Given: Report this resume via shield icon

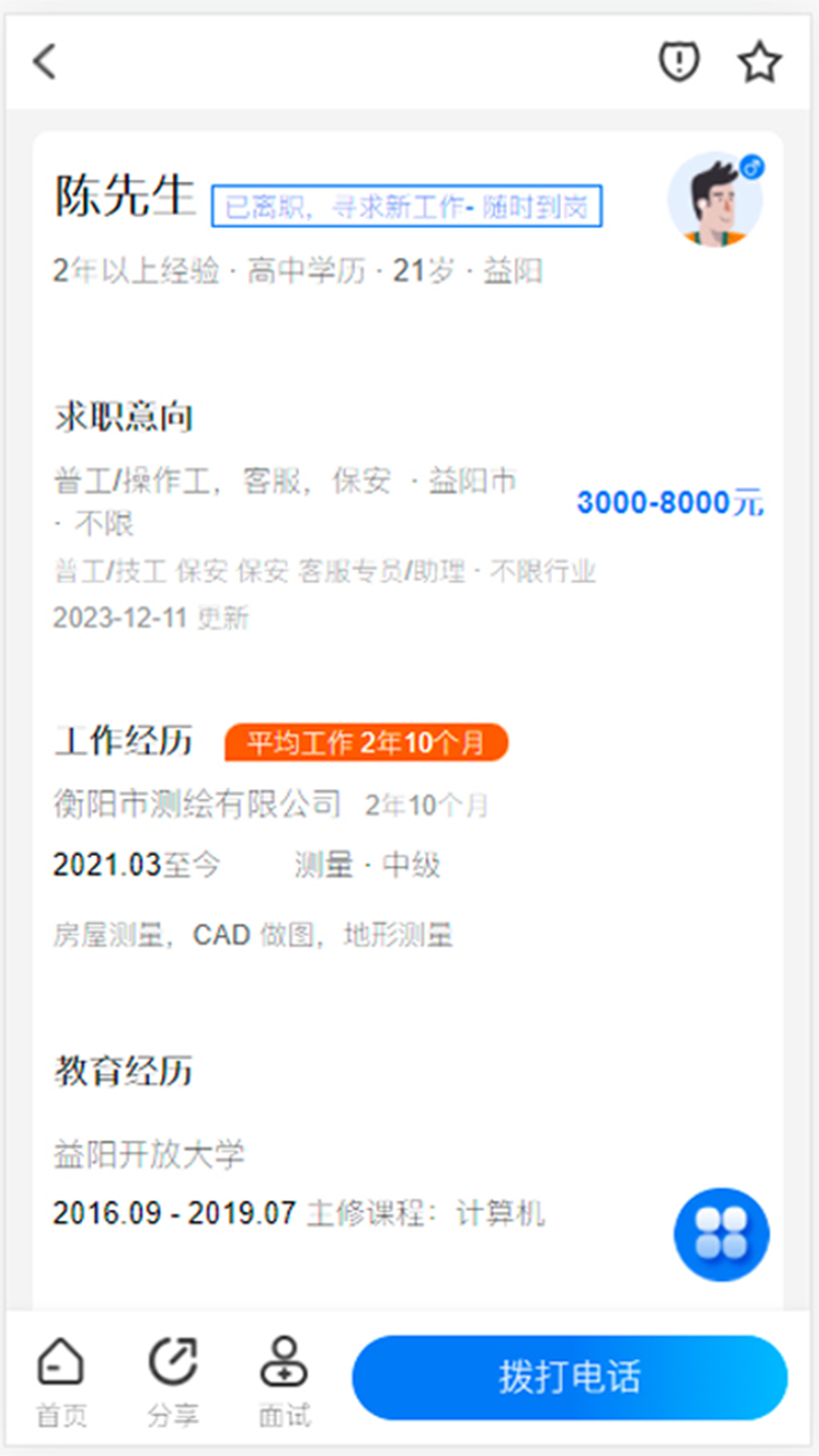Looking at the screenshot, I should coord(679,61).
